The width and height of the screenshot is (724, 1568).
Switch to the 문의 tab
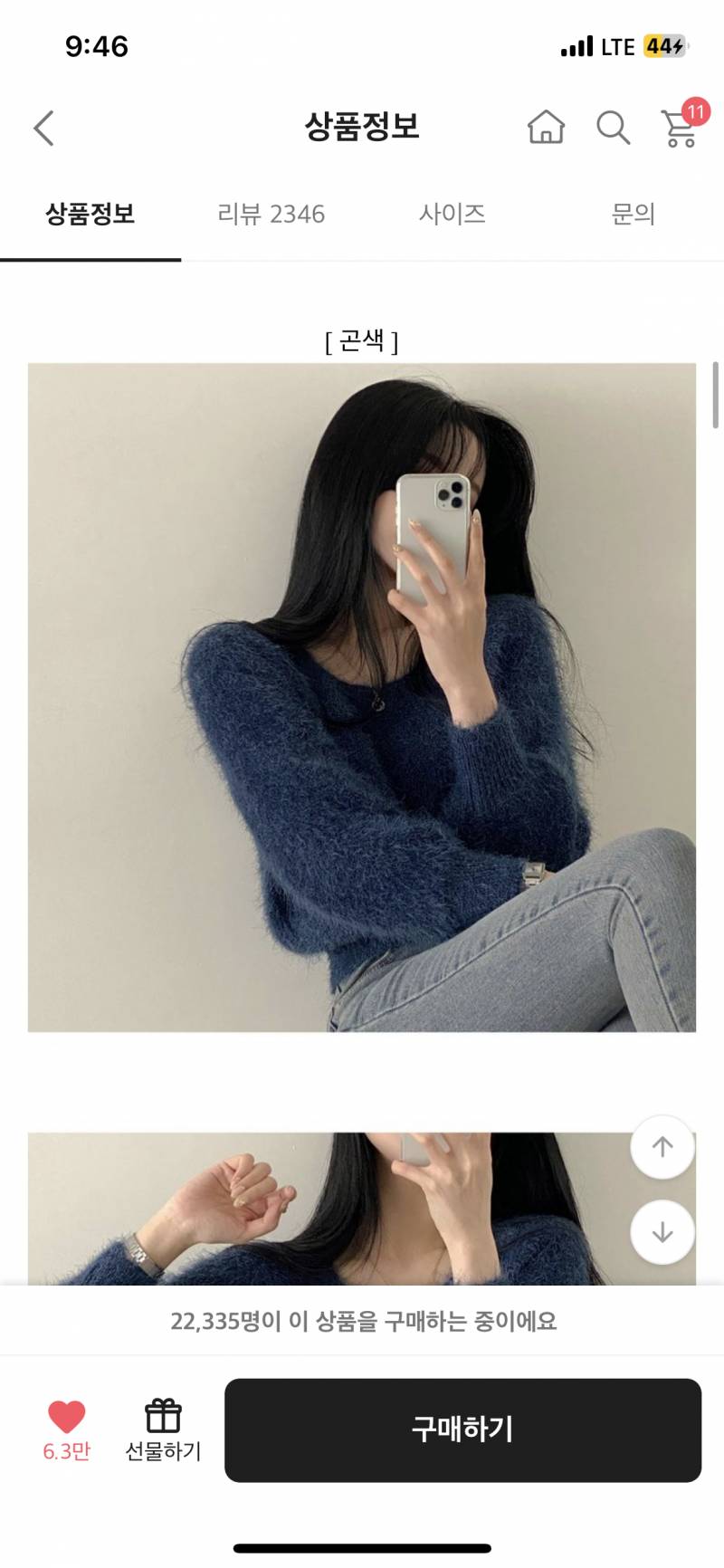[633, 215]
